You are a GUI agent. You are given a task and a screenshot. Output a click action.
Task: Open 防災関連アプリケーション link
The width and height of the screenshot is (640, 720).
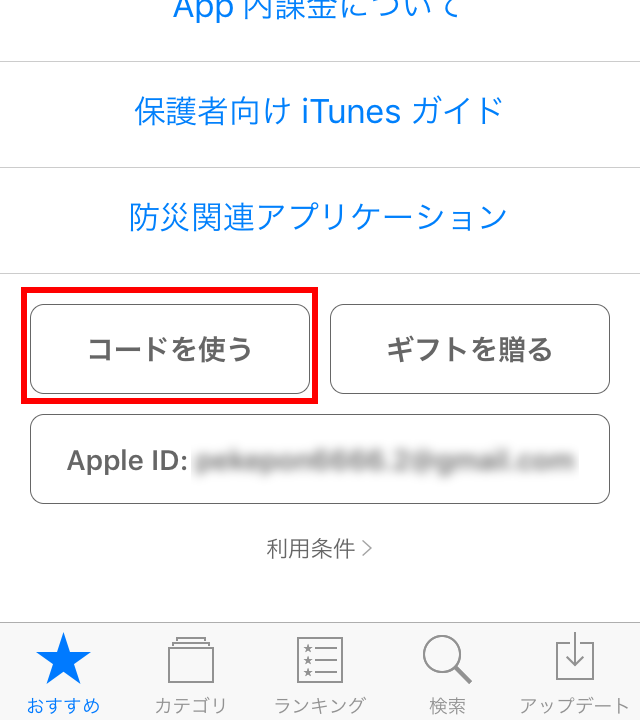[319, 217]
